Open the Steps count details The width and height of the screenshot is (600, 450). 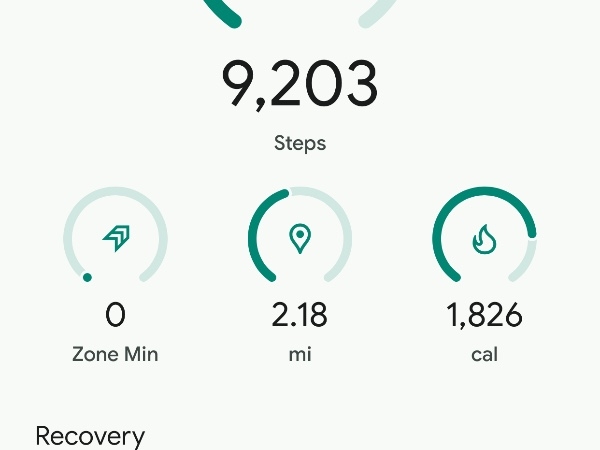tap(299, 85)
